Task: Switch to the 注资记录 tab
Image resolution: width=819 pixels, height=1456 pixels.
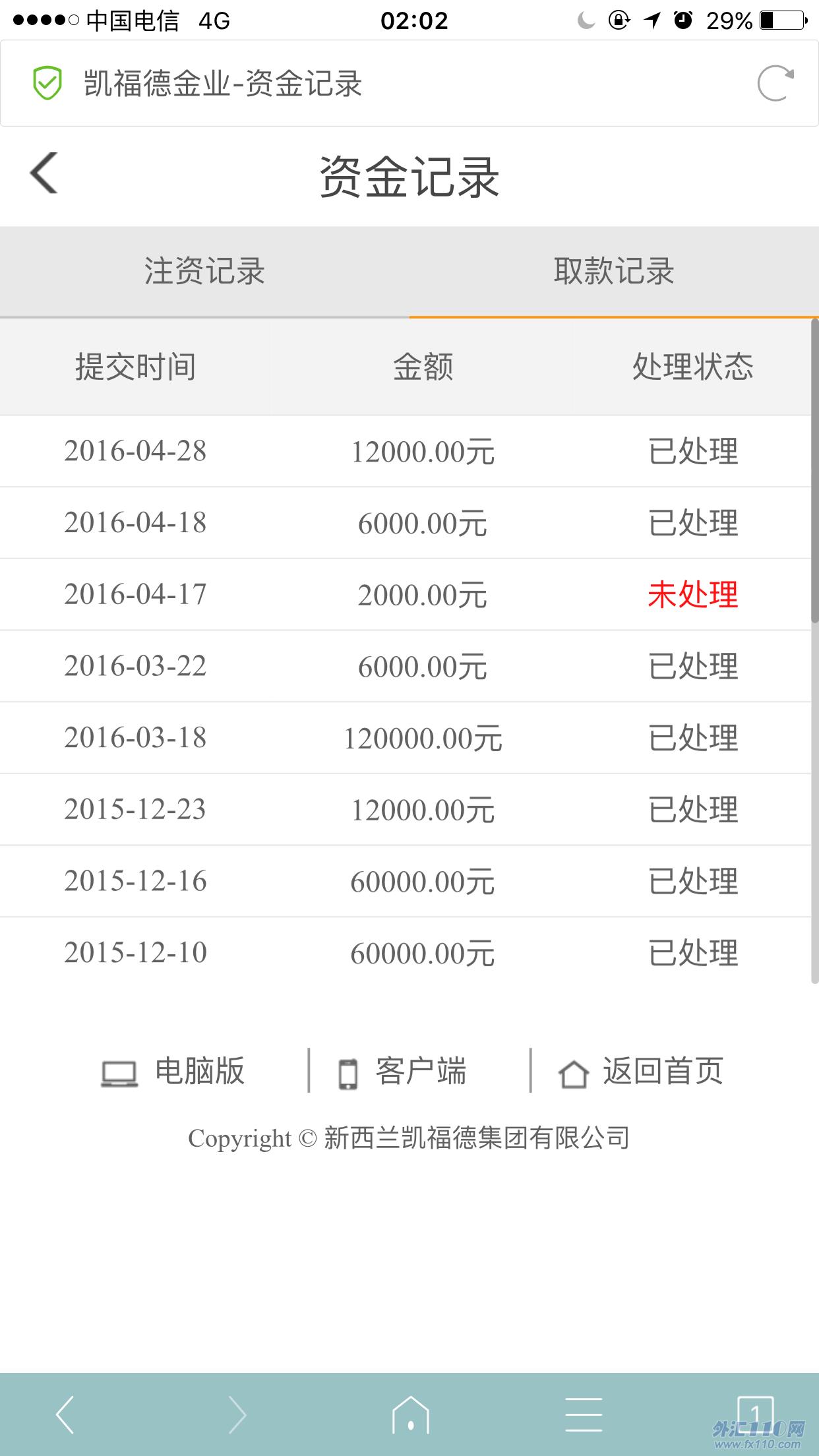Action: (204, 272)
